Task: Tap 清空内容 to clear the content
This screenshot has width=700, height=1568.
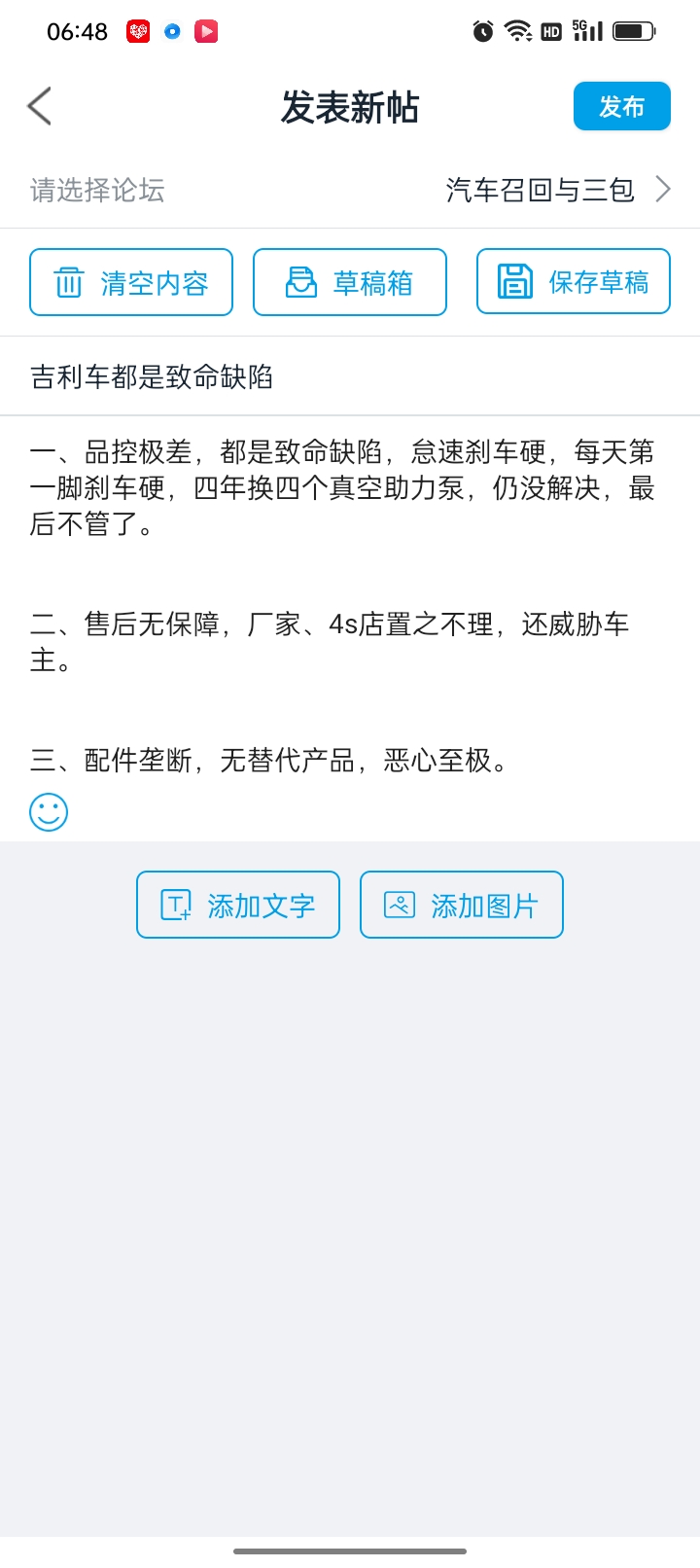Action: tap(131, 282)
